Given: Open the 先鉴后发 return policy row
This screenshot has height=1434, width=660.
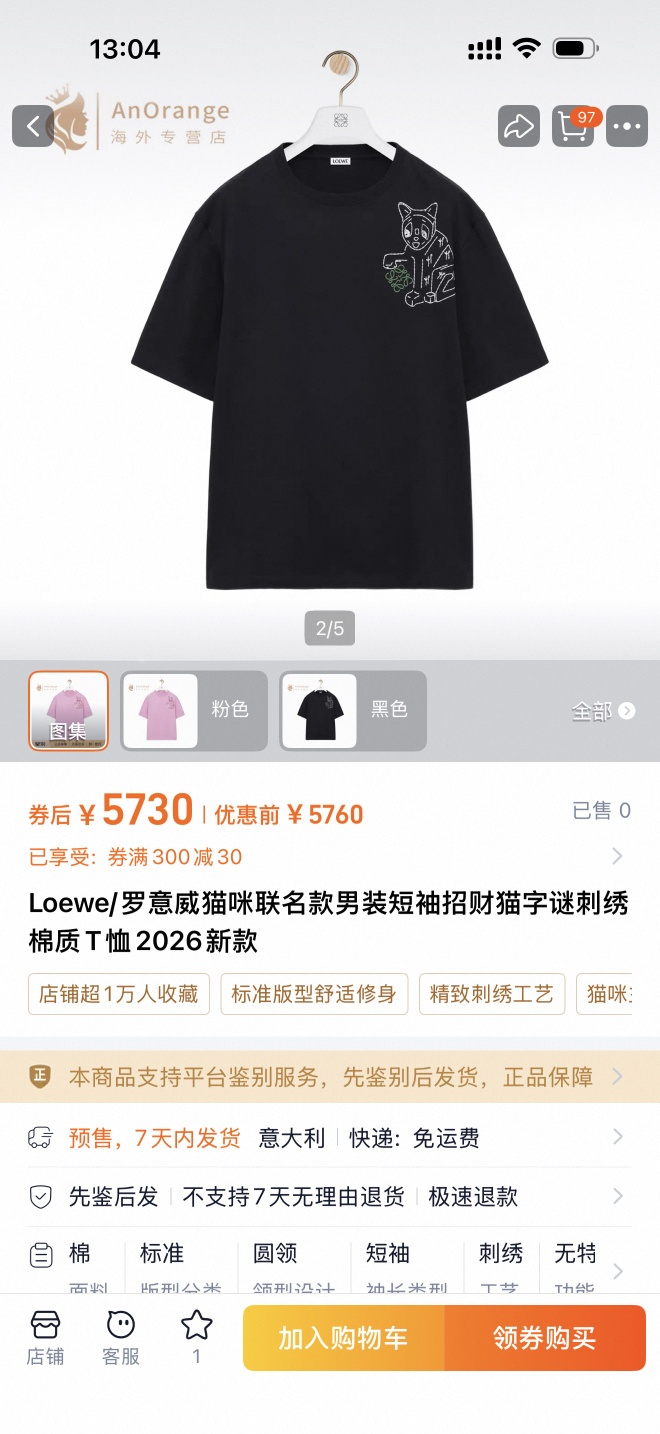Looking at the screenshot, I should 330,1197.
